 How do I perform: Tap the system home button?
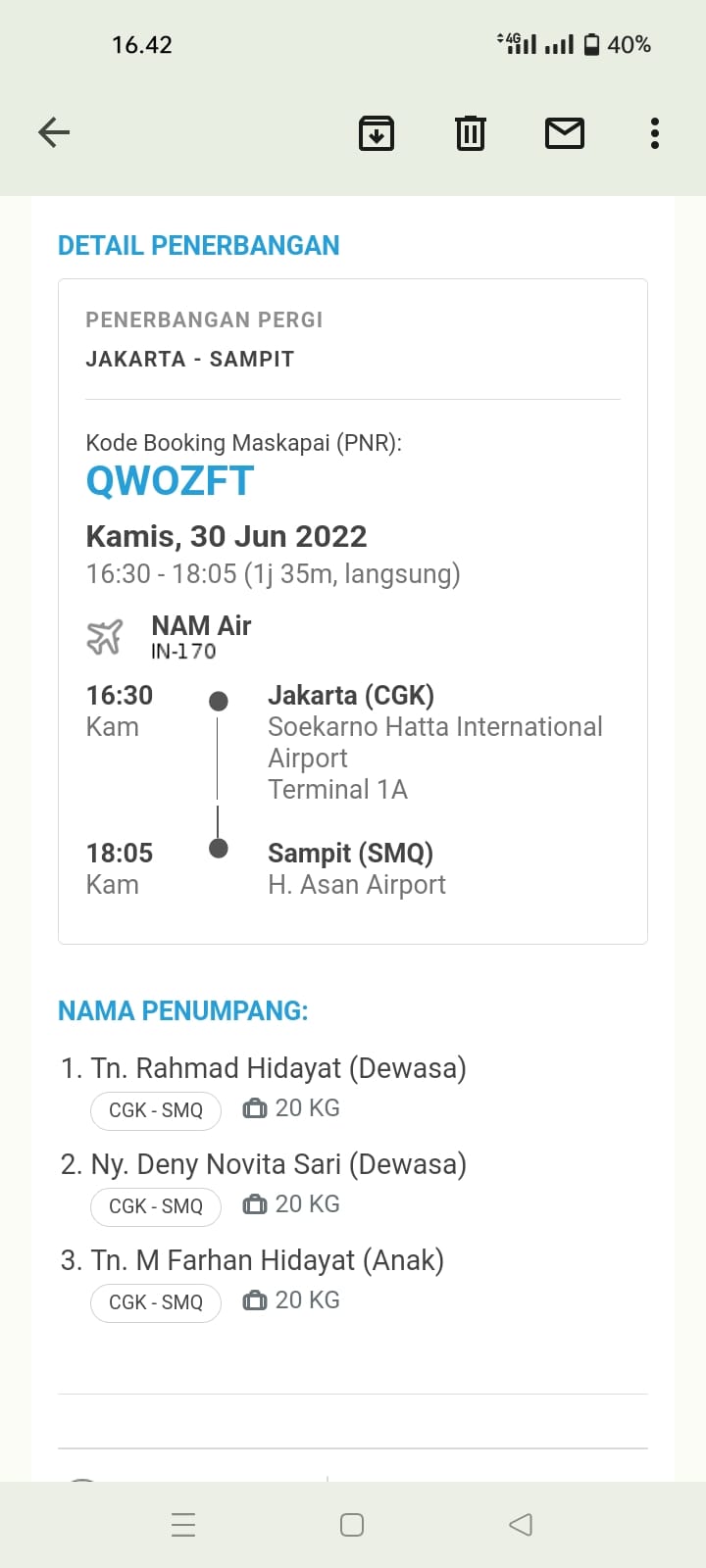pos(352,1525)
